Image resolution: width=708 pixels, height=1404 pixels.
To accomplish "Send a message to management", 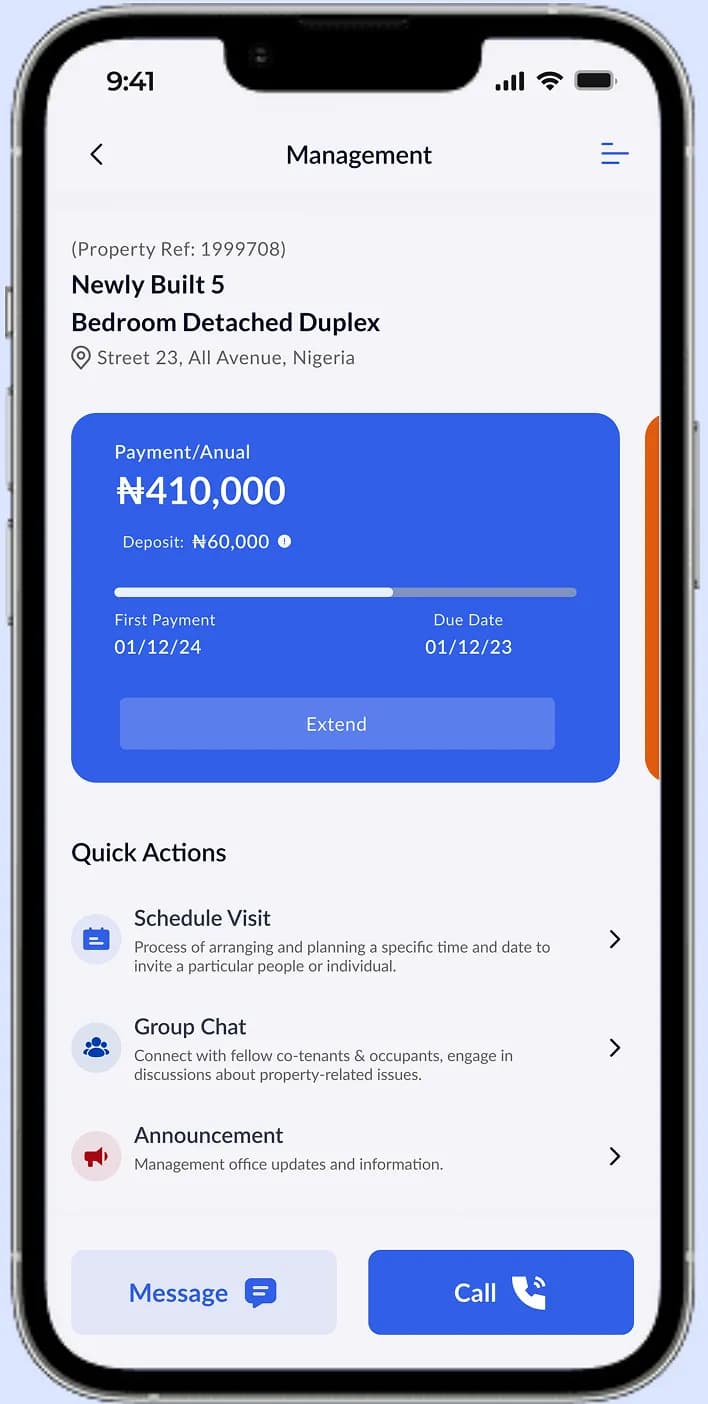I will [x=204, y=1292].
